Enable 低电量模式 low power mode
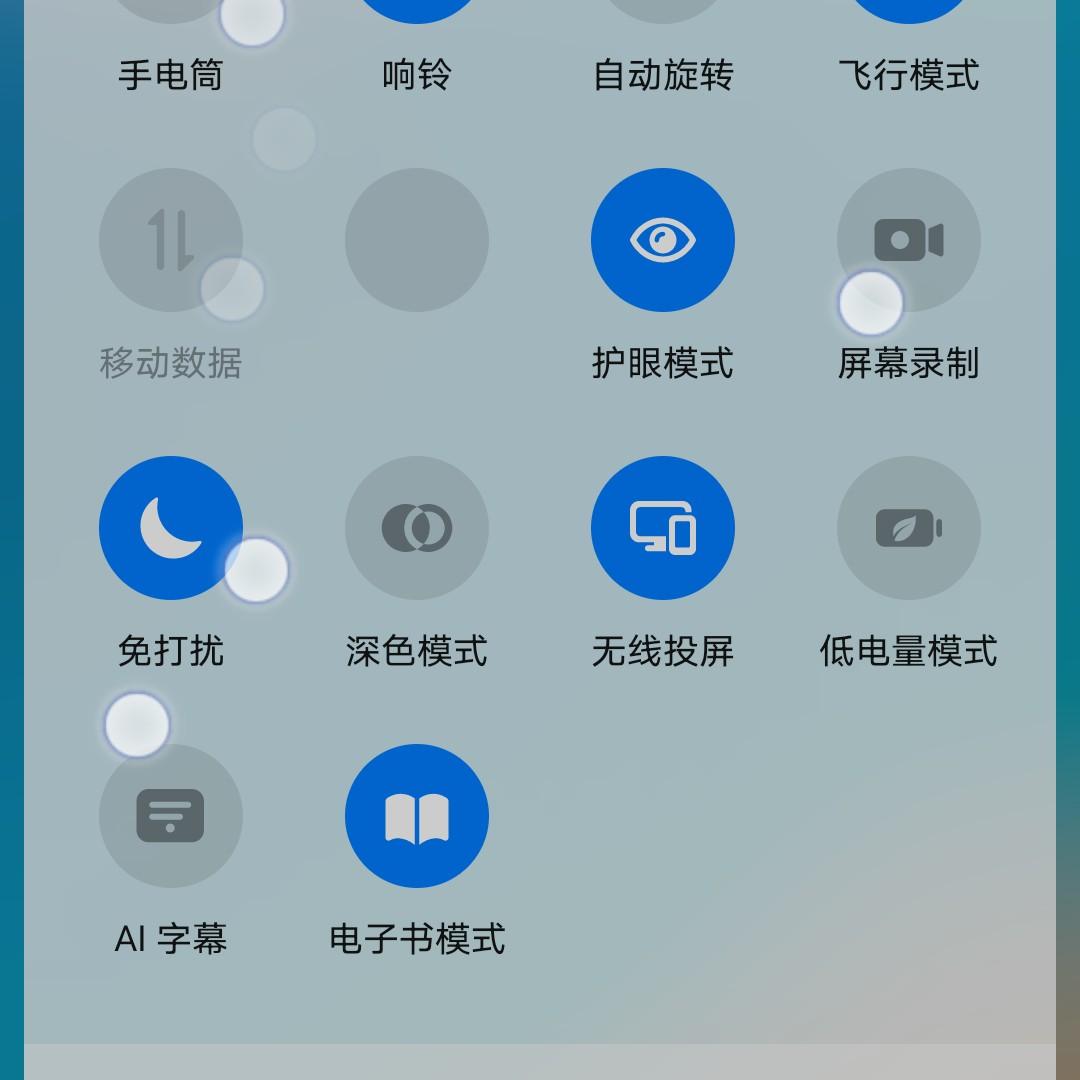1080x1080 pixels. pyautogui.click(x=908, y=528)
